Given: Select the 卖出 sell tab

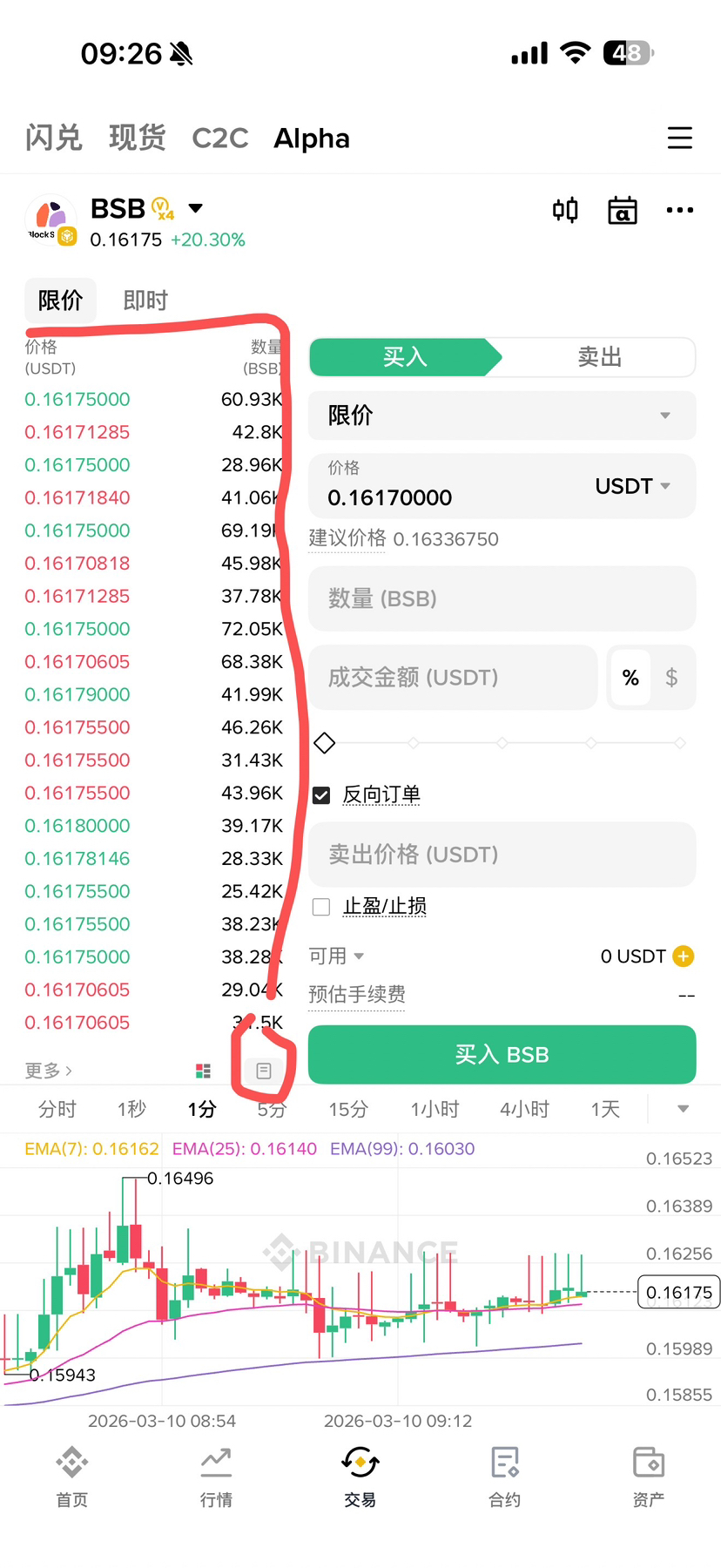Looking at the screenshot, I should [x=599, y=357].
